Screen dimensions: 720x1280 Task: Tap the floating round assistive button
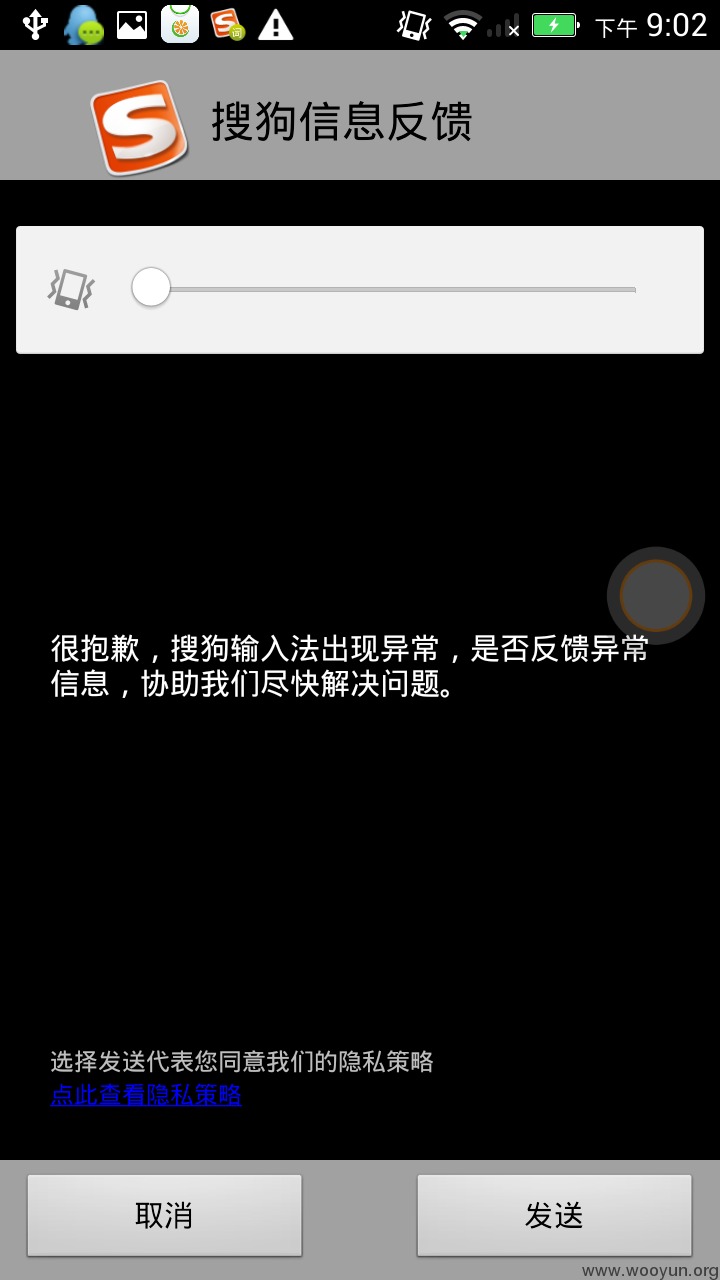(656, 595)
